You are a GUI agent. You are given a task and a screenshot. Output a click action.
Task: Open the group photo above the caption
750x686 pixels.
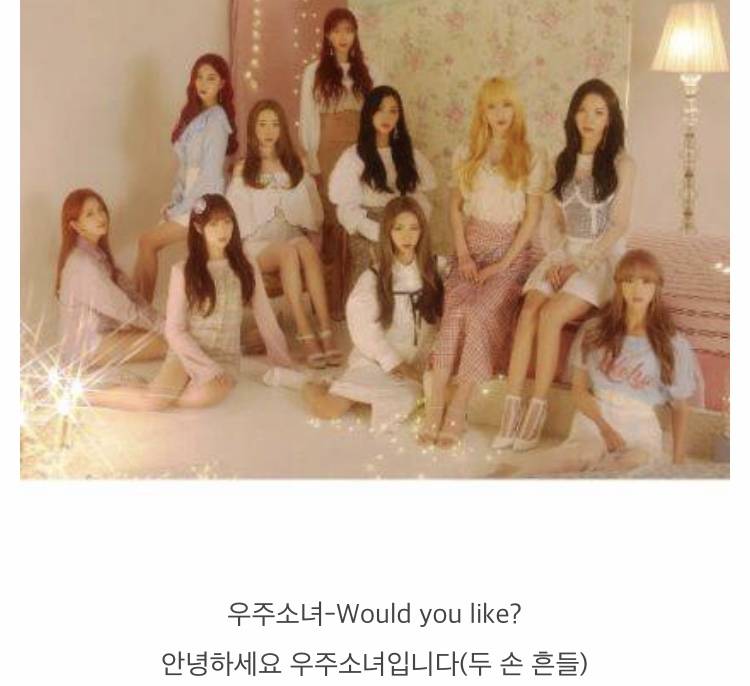(x=375, y=239)
